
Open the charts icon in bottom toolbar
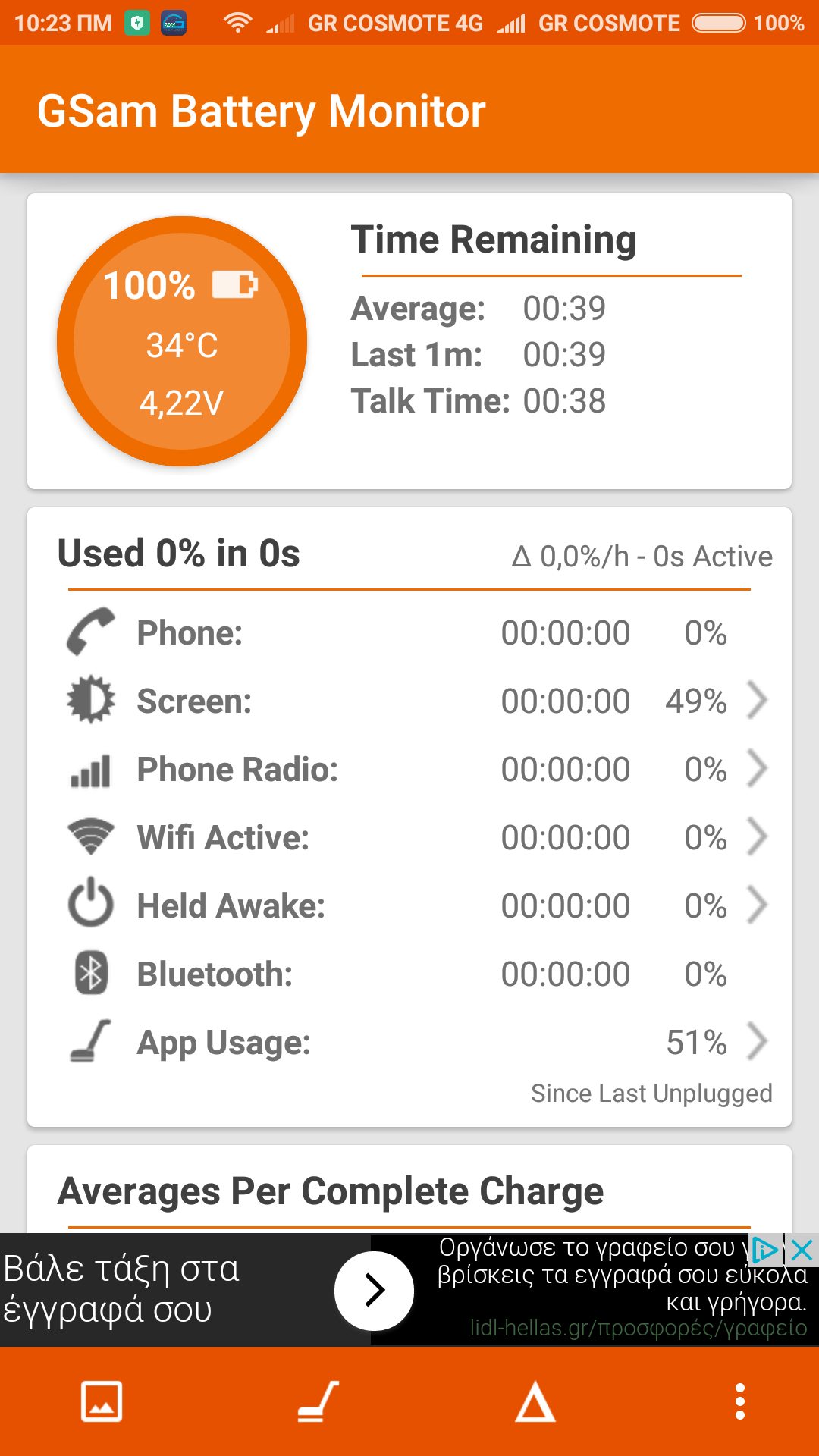tap(102, 1401)
